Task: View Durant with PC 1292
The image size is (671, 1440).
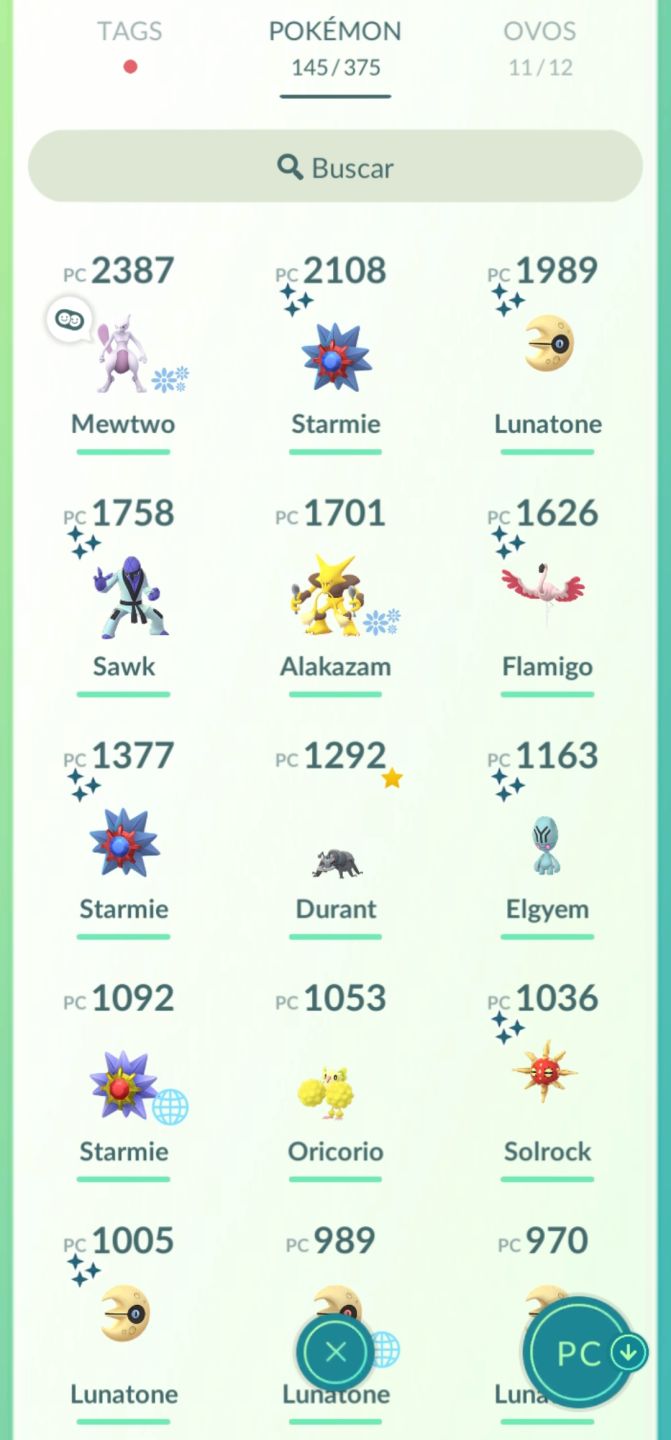Action: (x=336, y=838)
